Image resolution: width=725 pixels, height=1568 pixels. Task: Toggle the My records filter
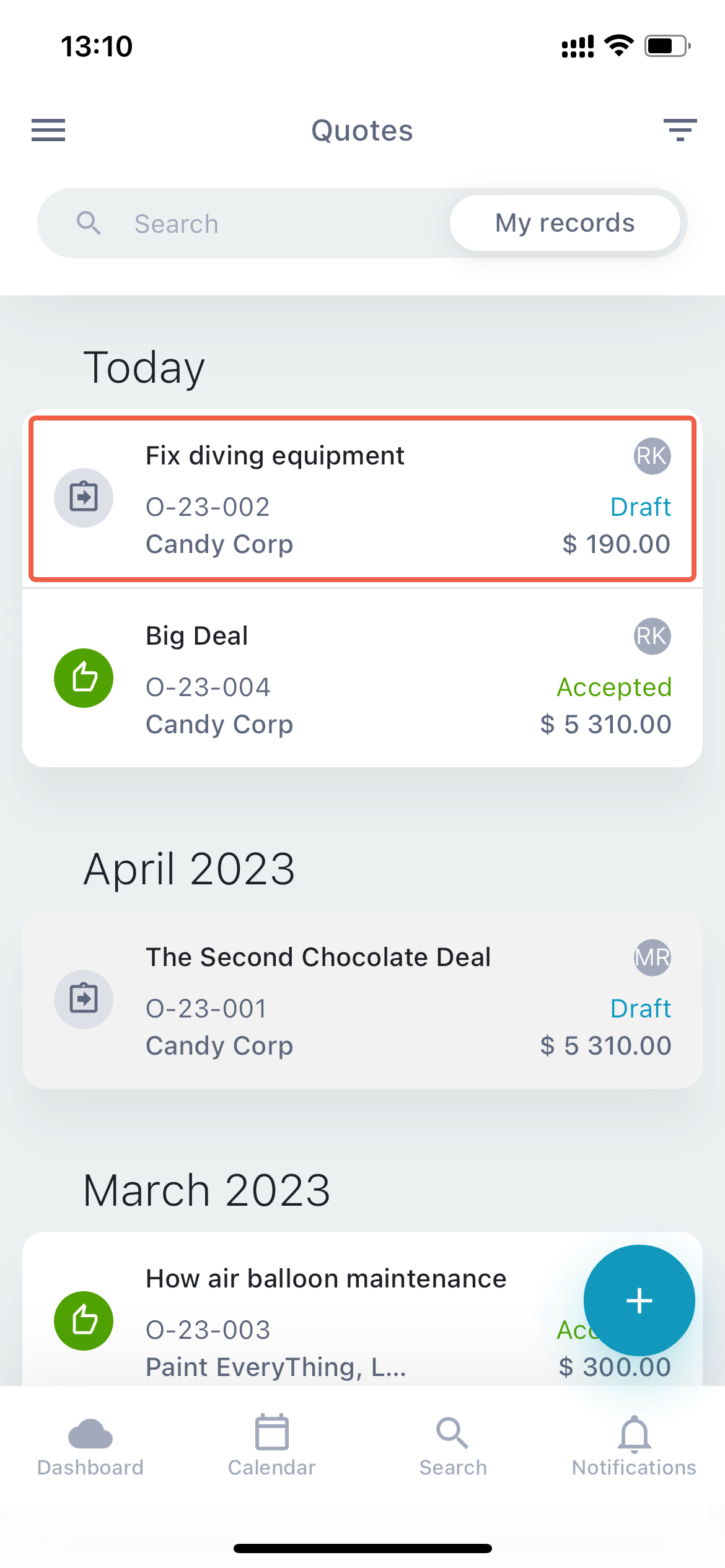click(x=565, y=223)
